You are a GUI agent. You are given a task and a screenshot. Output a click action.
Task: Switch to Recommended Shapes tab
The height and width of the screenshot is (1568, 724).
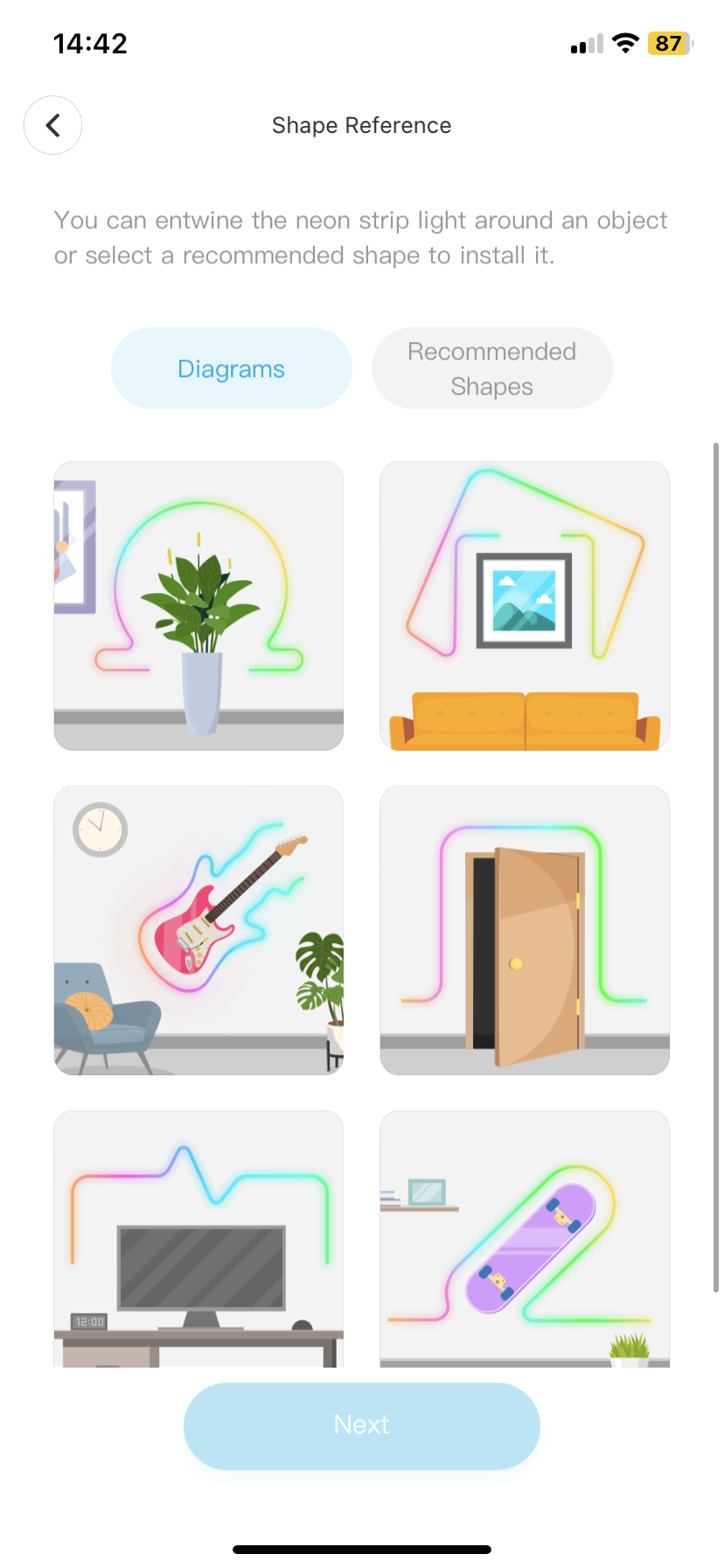pyautogui.click(x=491, y=368)
